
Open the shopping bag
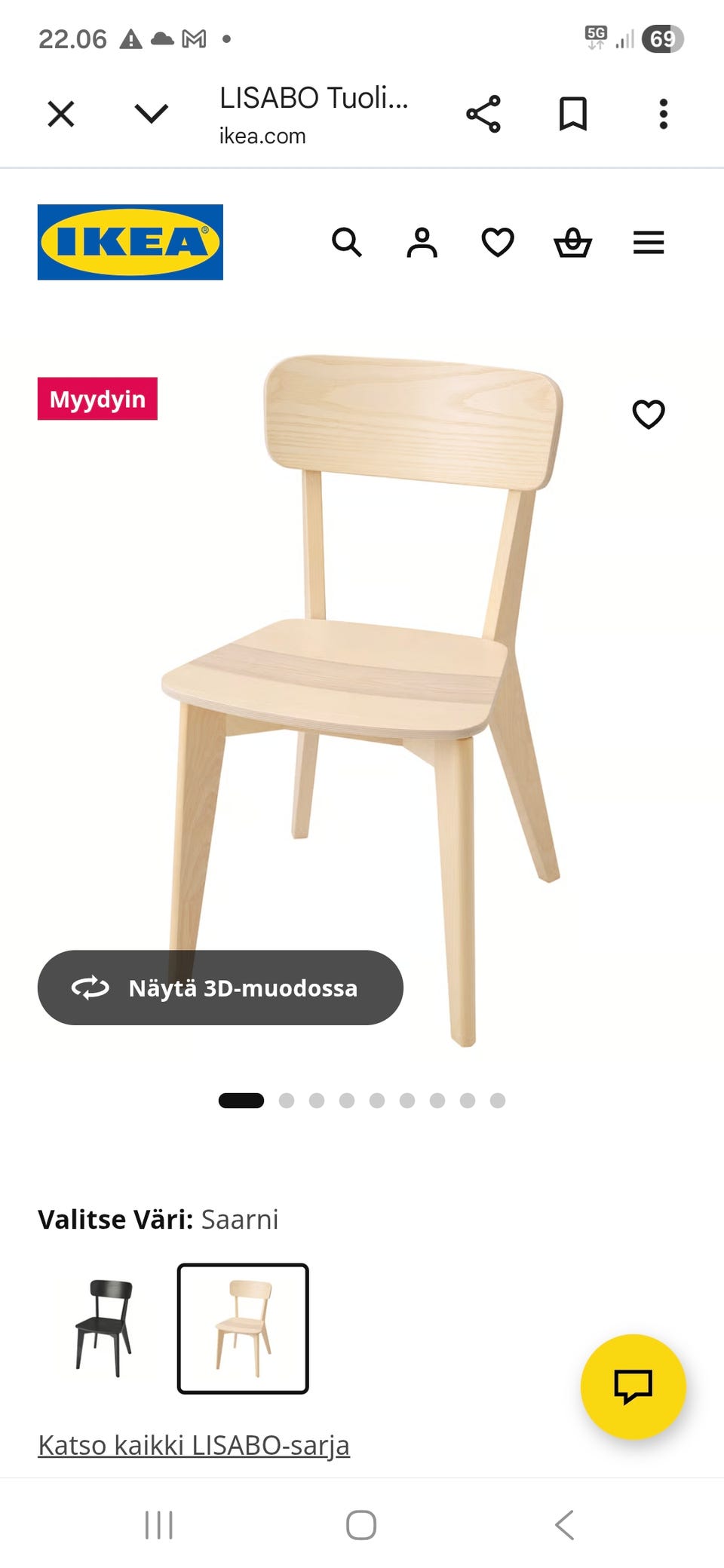573,243
